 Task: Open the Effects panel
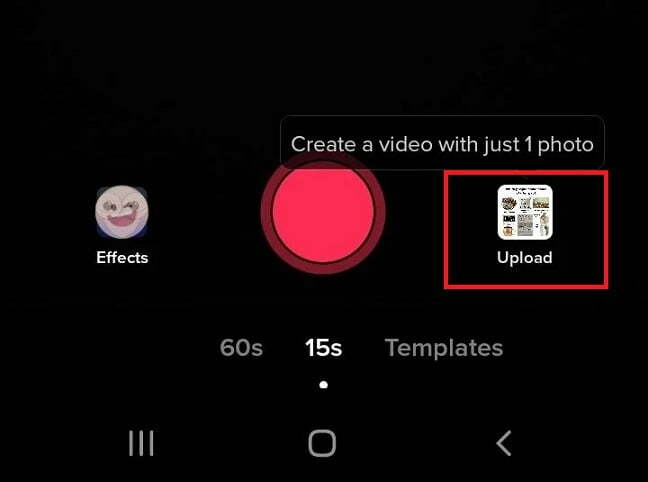point(122,214)
